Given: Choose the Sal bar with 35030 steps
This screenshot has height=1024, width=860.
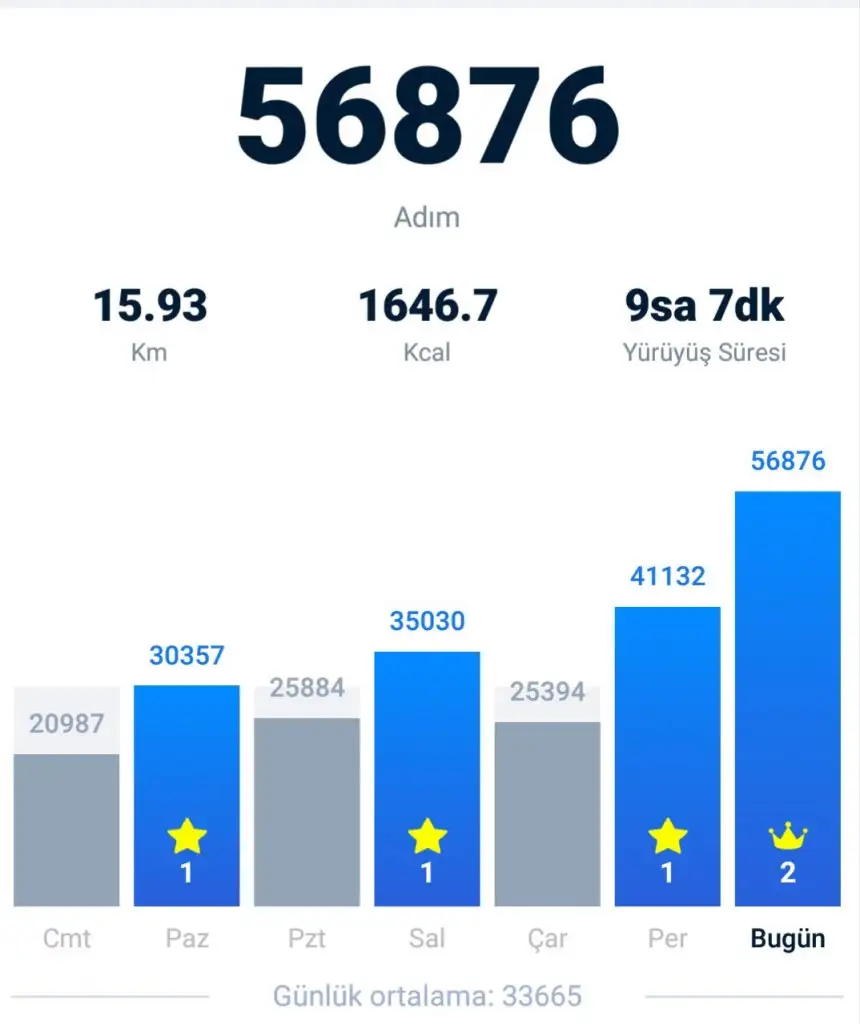Looking at the screenshot, I should tap(427, 778).
